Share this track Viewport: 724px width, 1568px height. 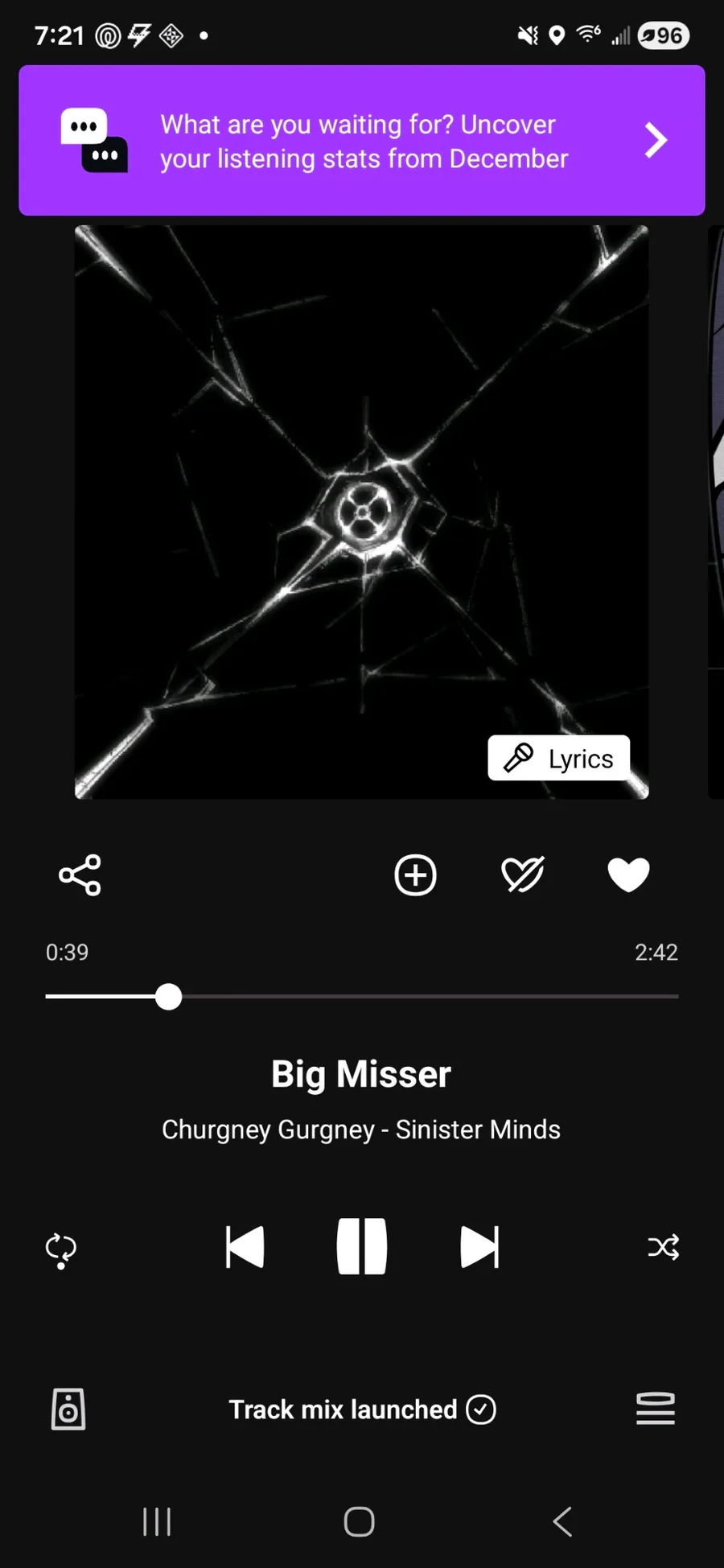[80, 875]
